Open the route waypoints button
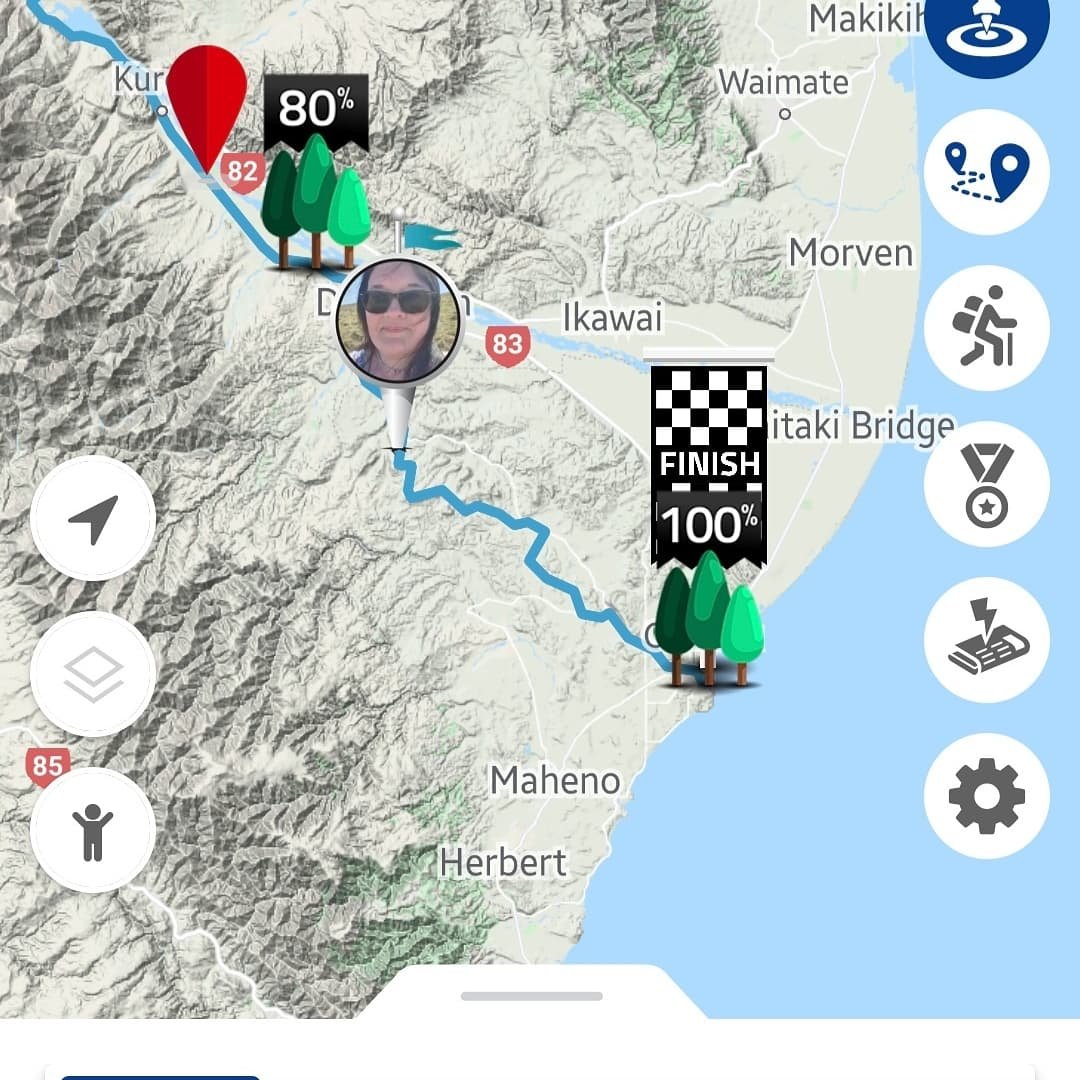This screenshot has height=1080, width=1080. coord(986,172)
